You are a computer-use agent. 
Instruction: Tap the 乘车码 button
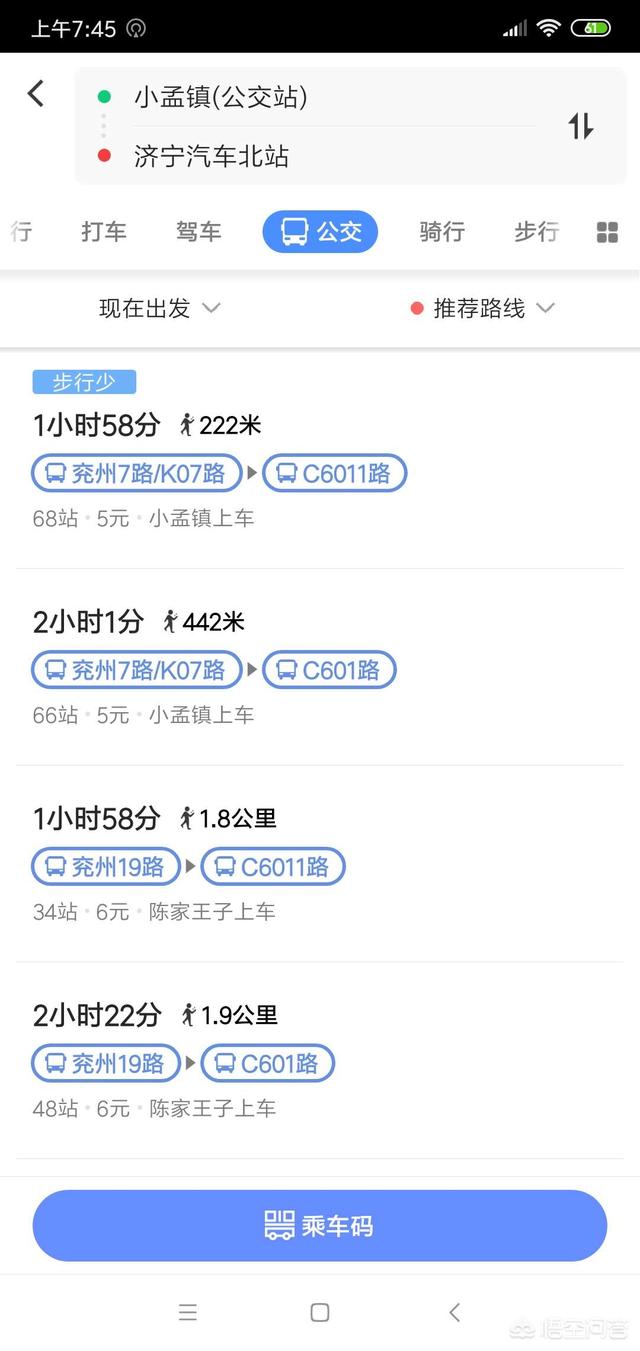pyautogui.click(x=320, y=1225)
